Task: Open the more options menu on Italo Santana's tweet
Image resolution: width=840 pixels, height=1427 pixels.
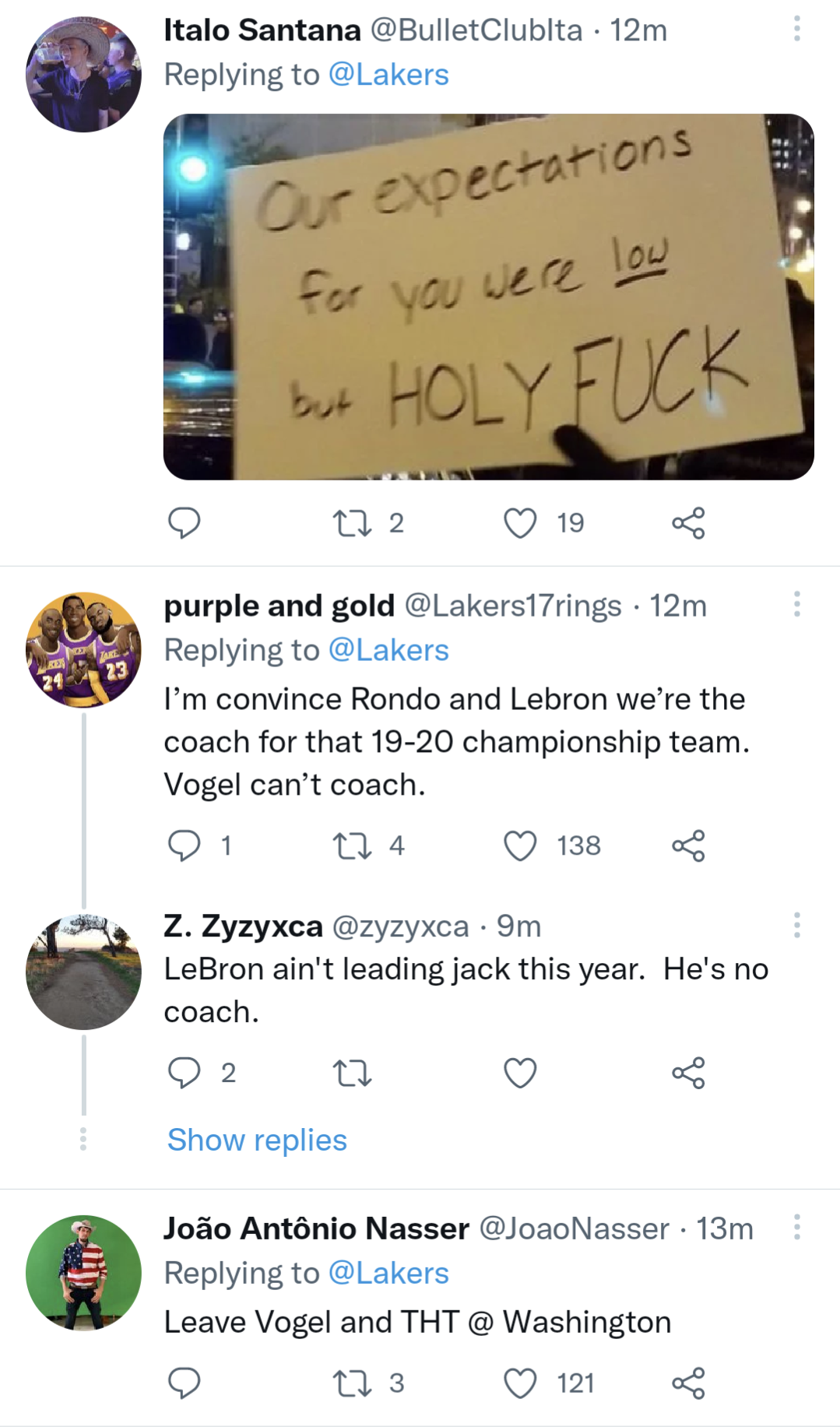Action: click(x=796, y=30)
